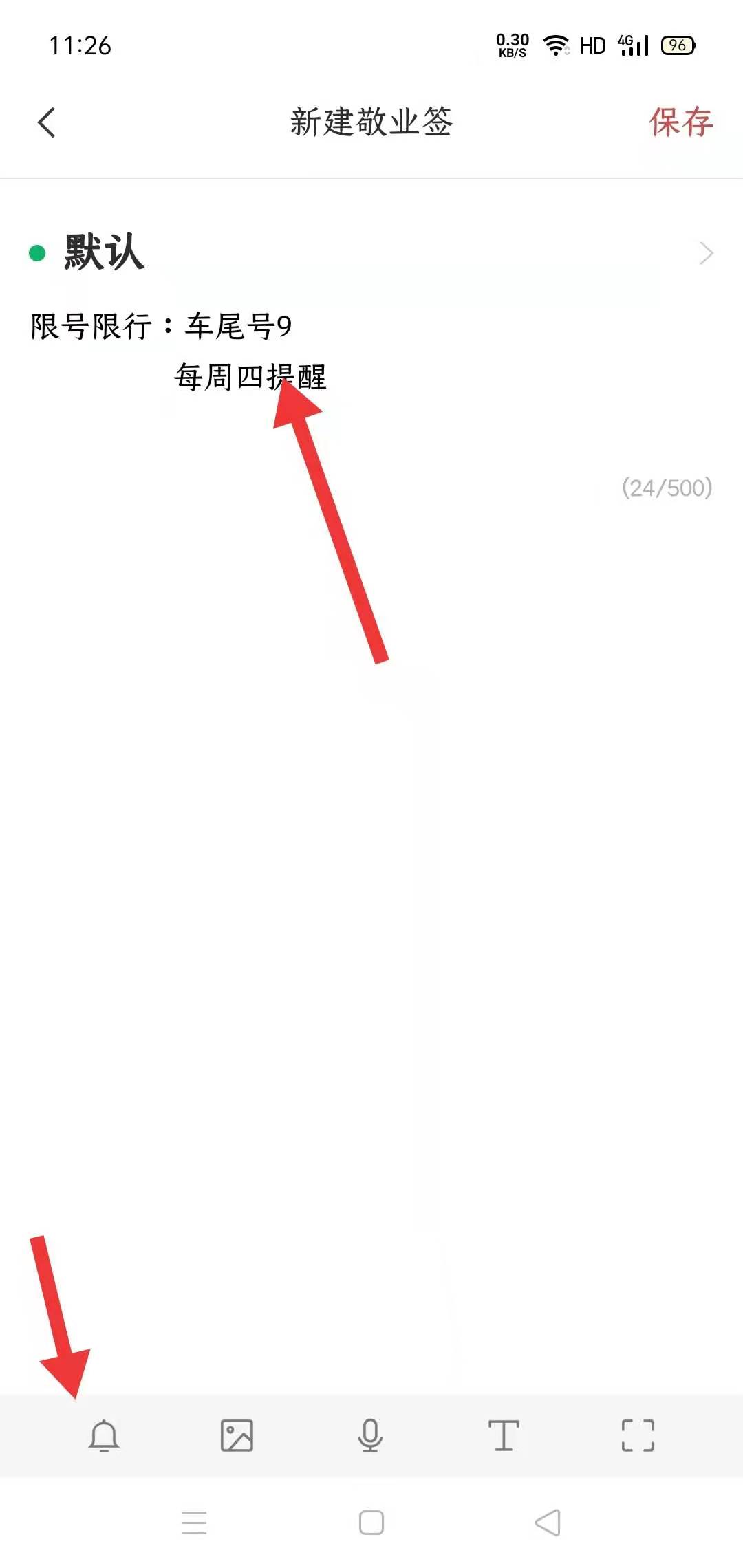The width and height of the screenshot is (743, 1568).
Task: Open the 默认 category selector
Action: pyautogui.click(x=371, y=253)
